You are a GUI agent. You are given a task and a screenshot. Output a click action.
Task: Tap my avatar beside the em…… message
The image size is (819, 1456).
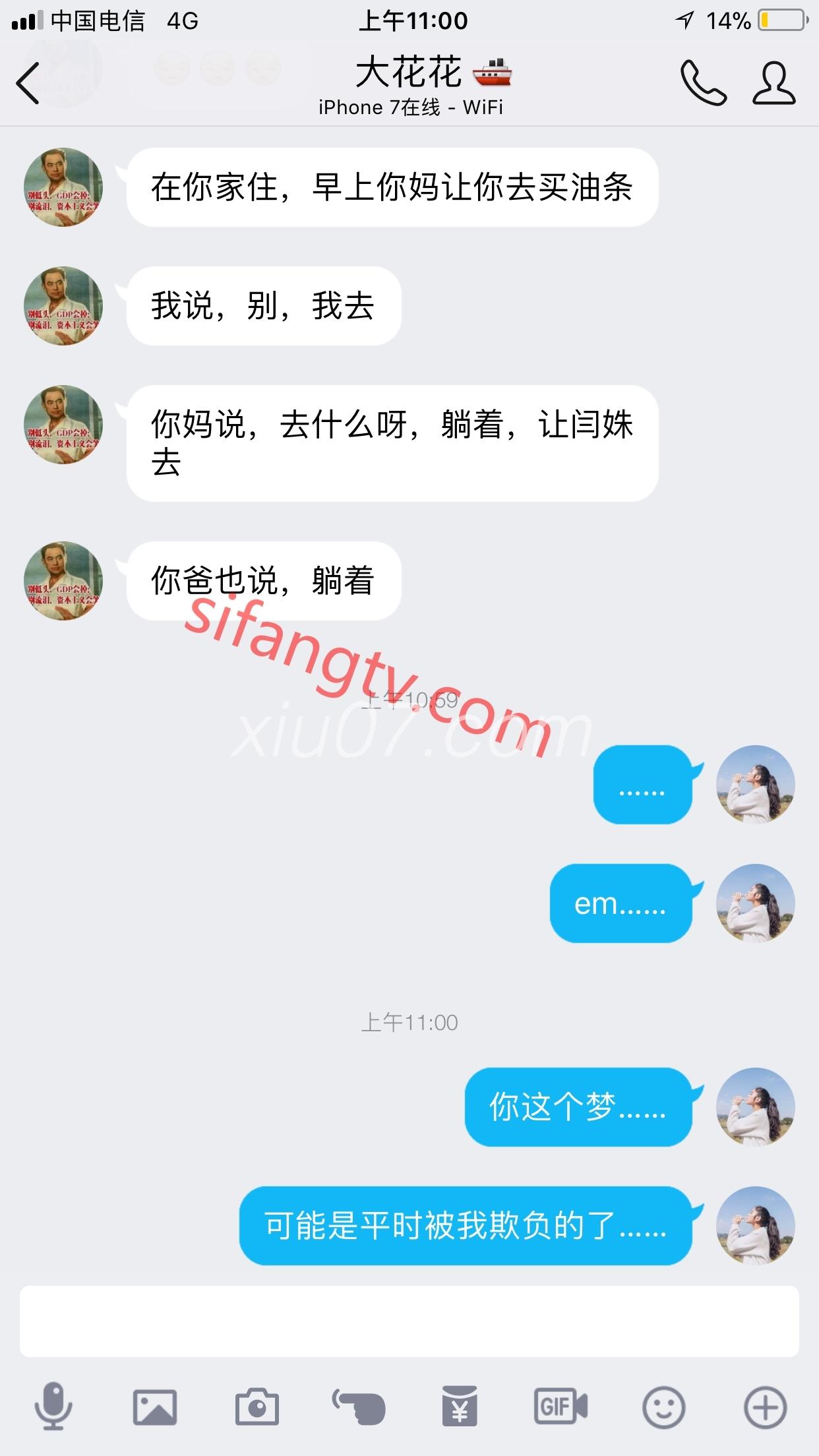point(756,903)
